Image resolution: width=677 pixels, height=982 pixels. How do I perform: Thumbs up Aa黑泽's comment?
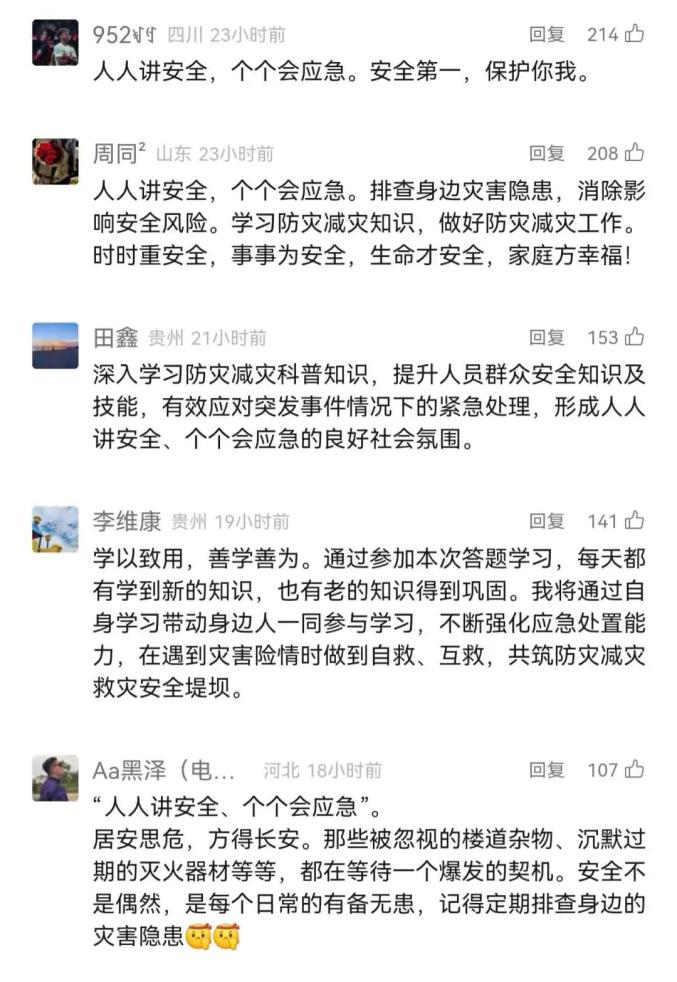pos(634,770)
